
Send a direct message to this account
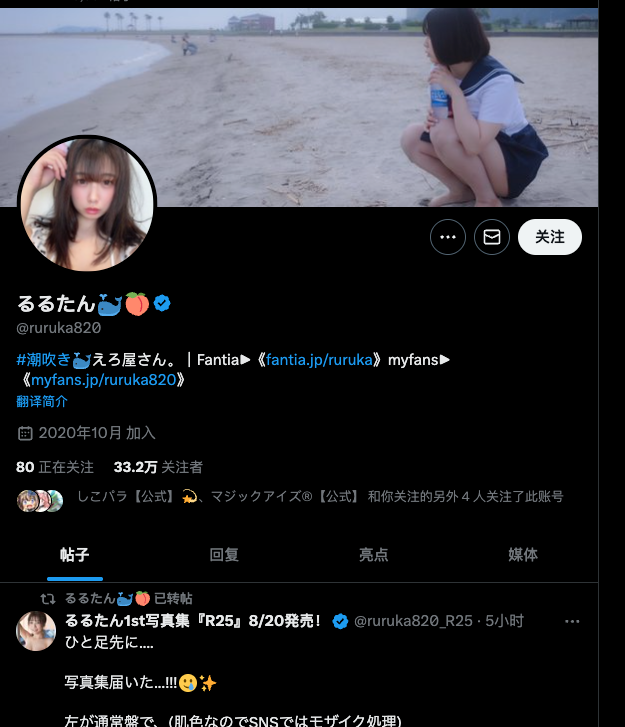[x=492, y=237]
